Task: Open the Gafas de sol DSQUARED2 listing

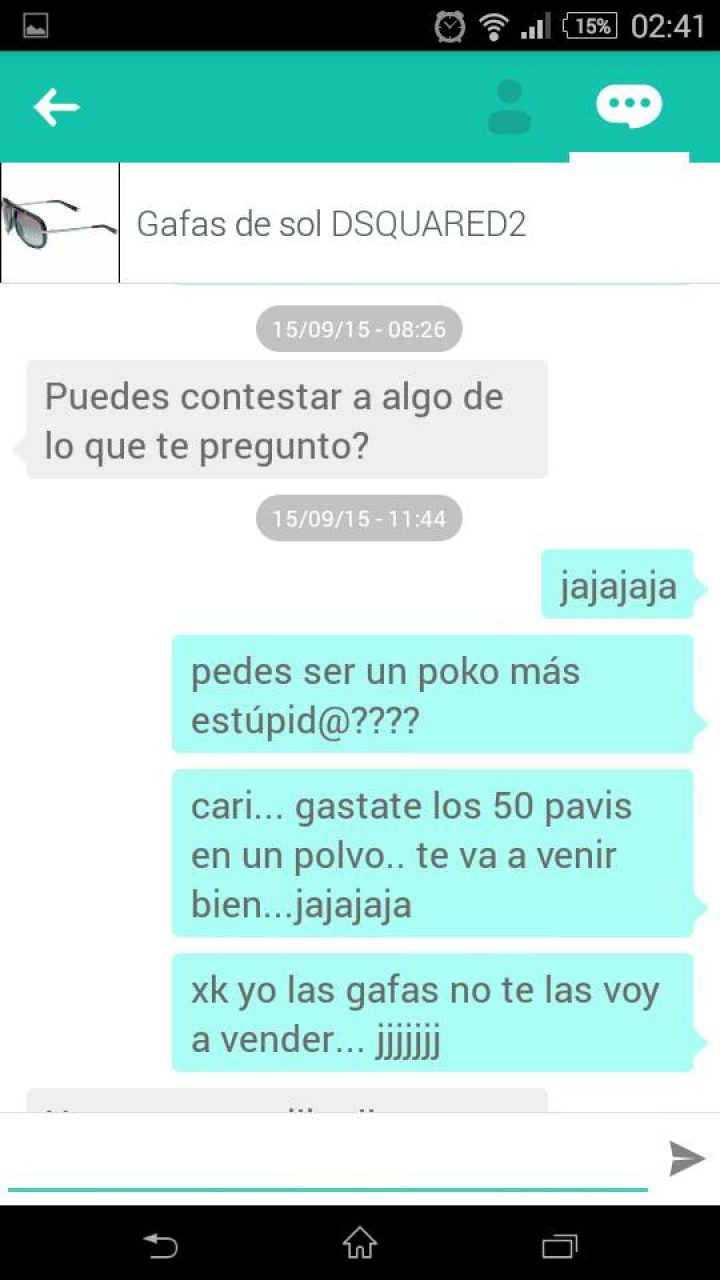Action: point(330,223)
